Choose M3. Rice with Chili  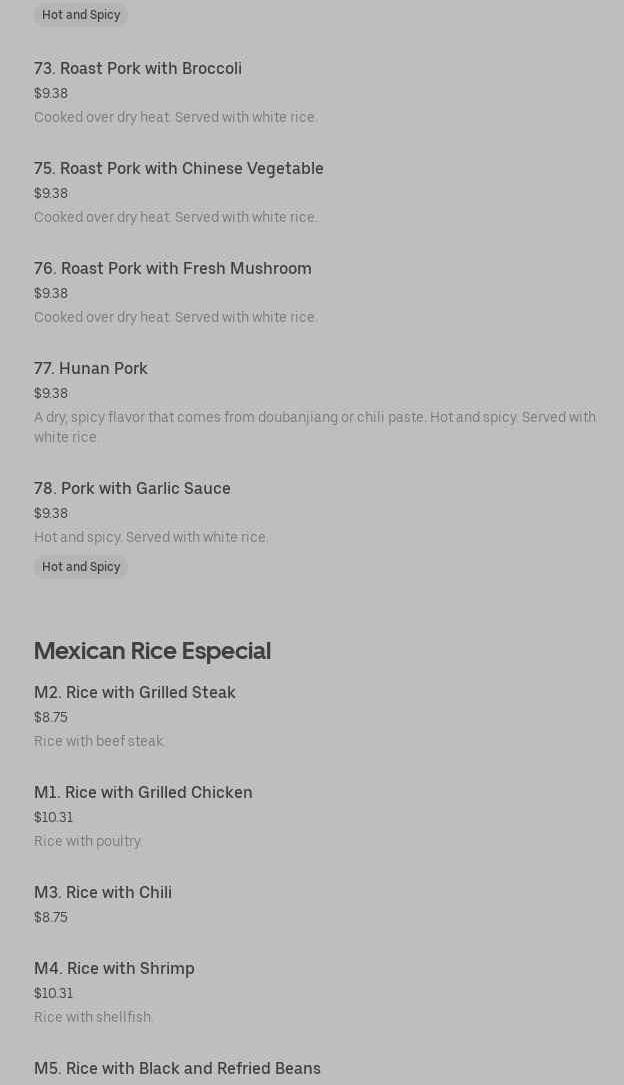pos(103,893)
